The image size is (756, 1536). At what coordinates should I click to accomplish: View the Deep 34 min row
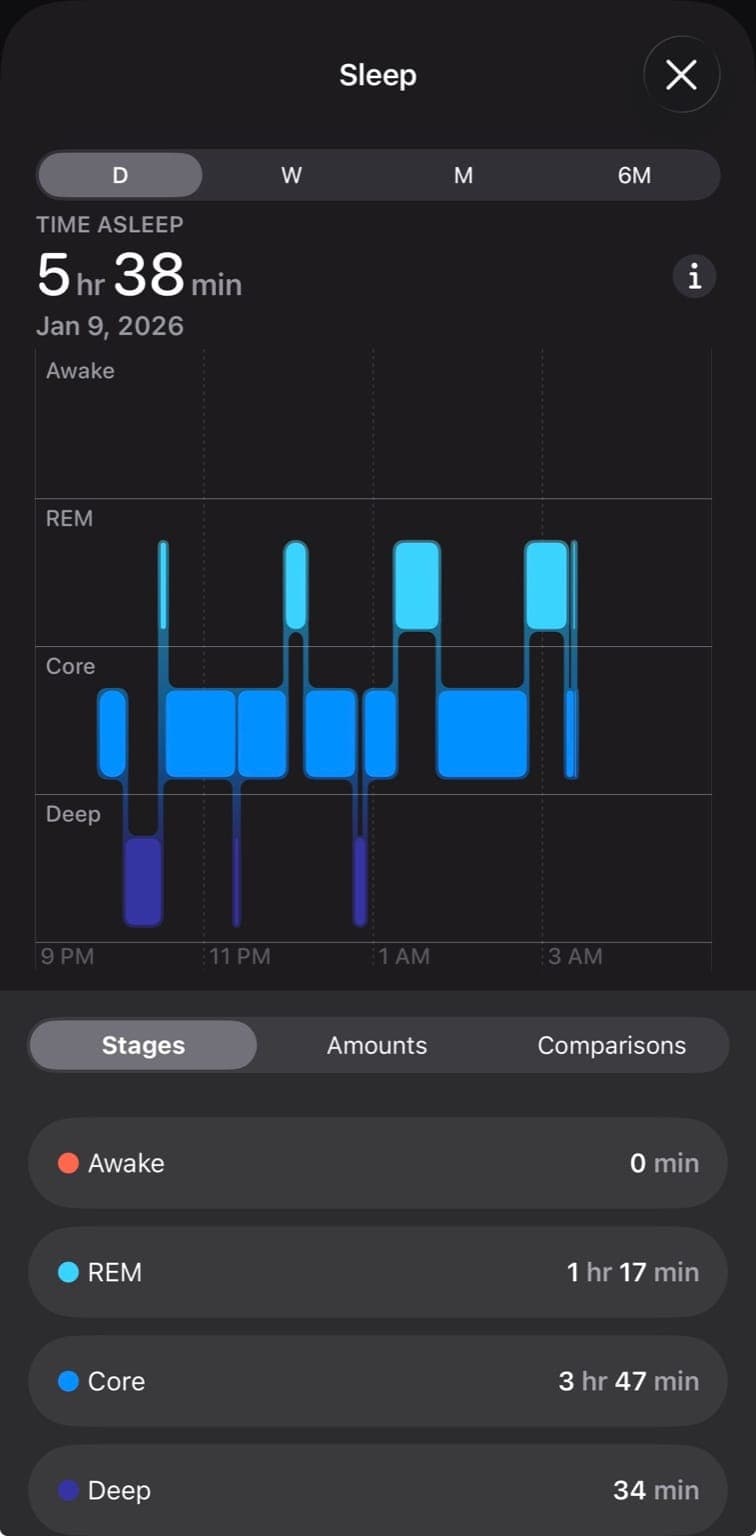click(377, 1490)
